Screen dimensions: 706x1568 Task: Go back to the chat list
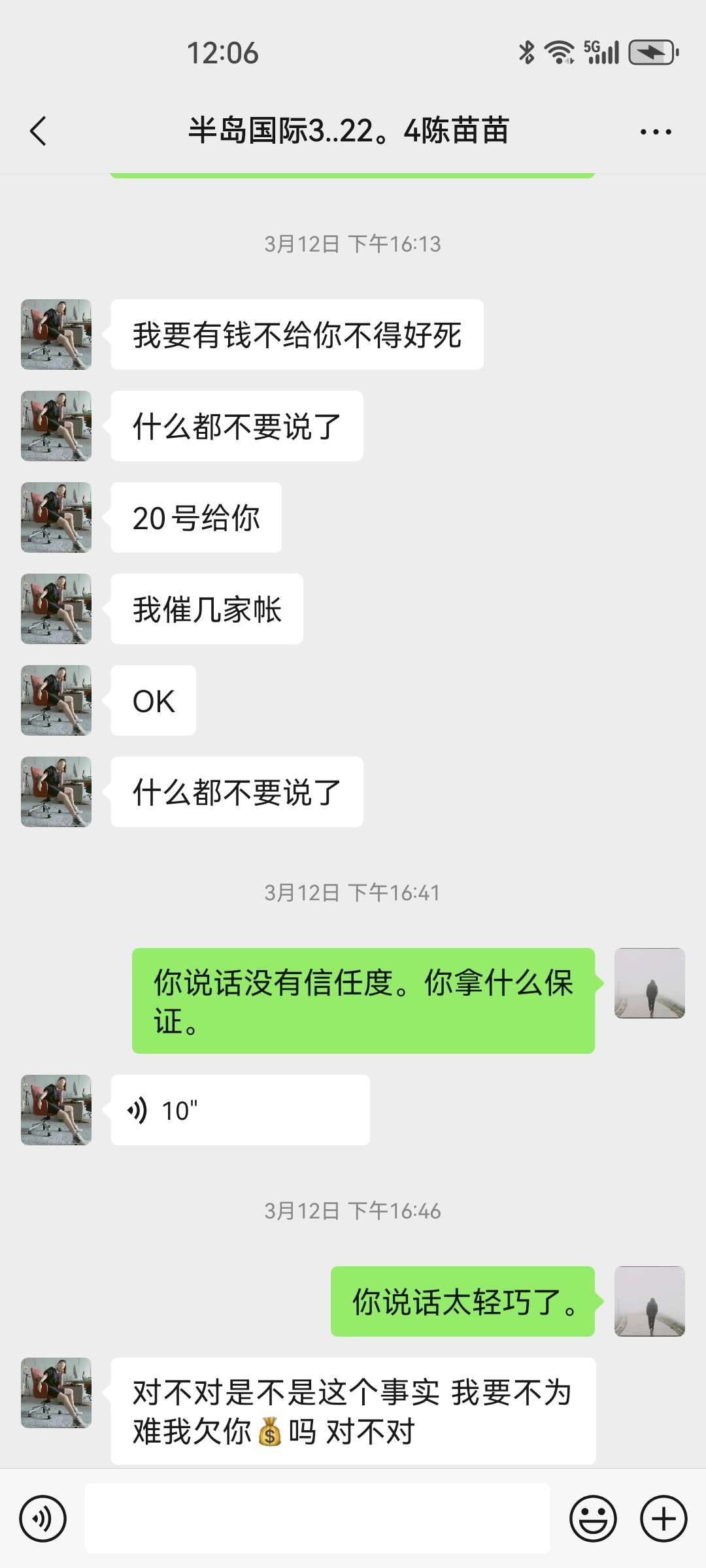click(39, 131)
